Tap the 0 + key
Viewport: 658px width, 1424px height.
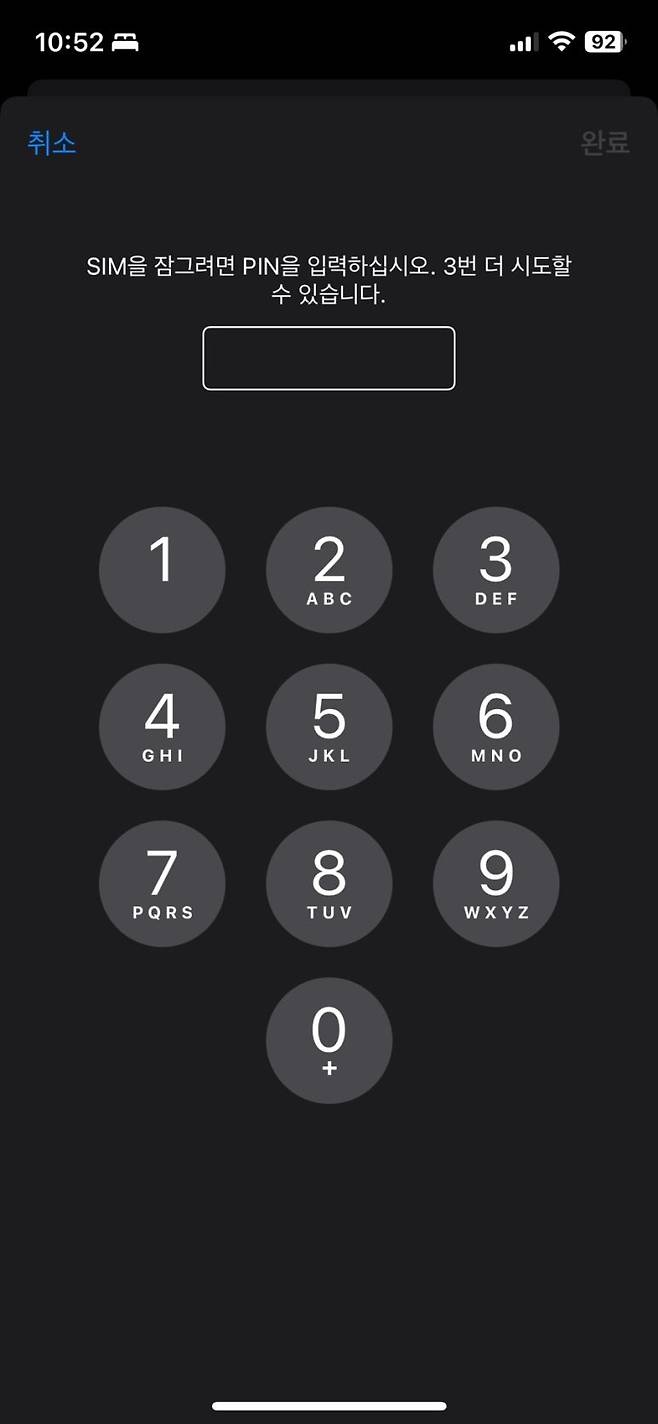pos(329,1041)
